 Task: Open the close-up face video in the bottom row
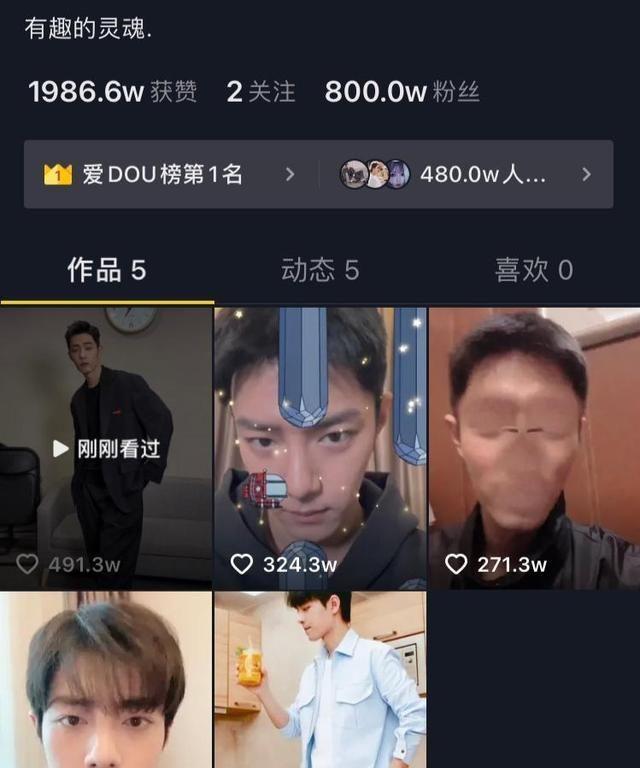[x=106, y=680]
